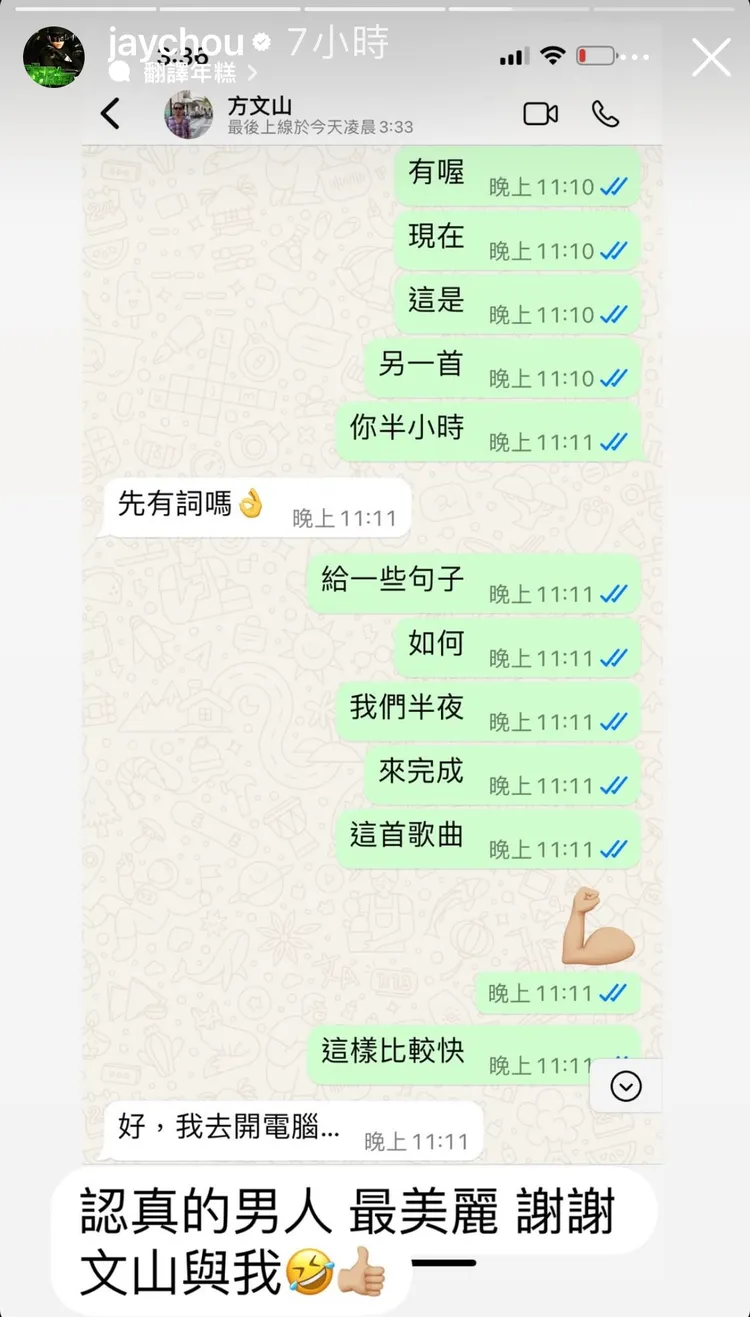The width and height of the screenshot is (750, 1317).
Task: Start a video call with 方文山
Action: pos(540,114)
